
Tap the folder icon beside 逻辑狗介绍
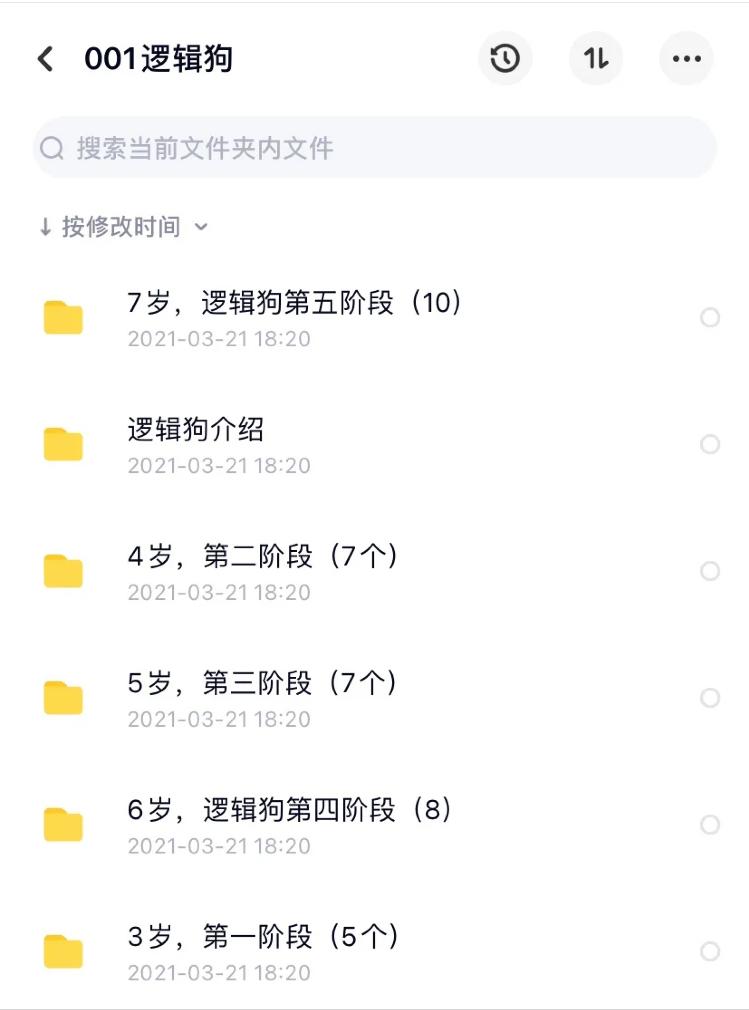[62, 442]
